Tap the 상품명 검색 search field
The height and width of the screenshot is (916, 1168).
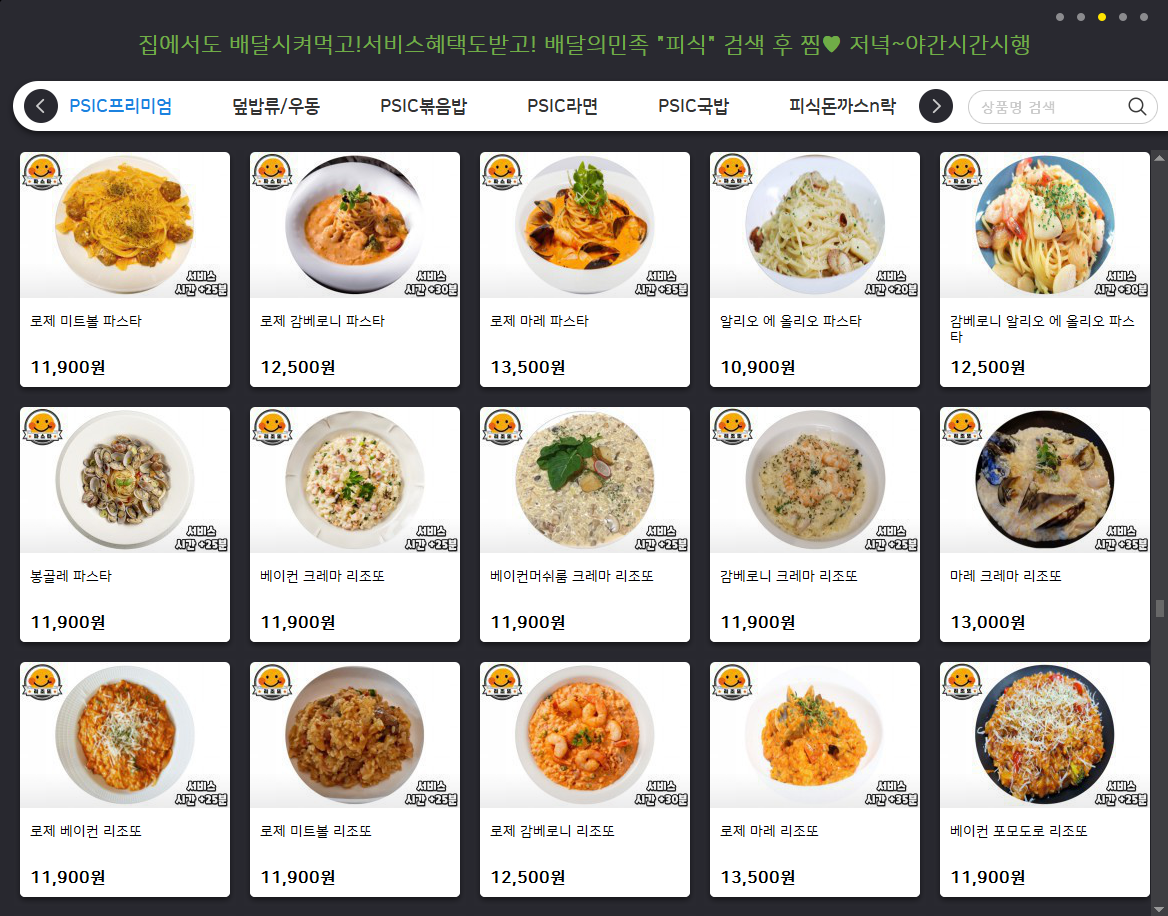click(1045, 107)
